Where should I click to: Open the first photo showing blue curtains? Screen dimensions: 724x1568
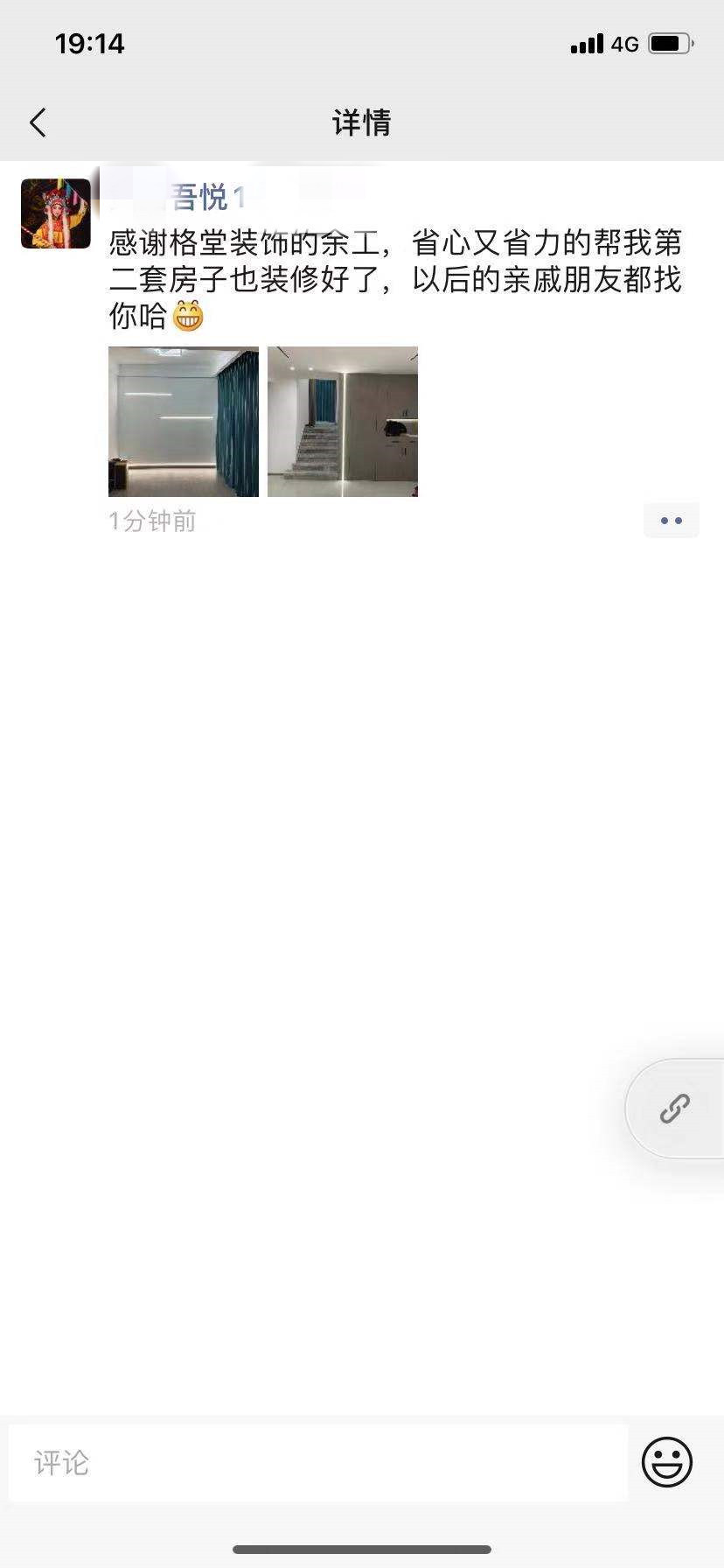click(184, 420)
